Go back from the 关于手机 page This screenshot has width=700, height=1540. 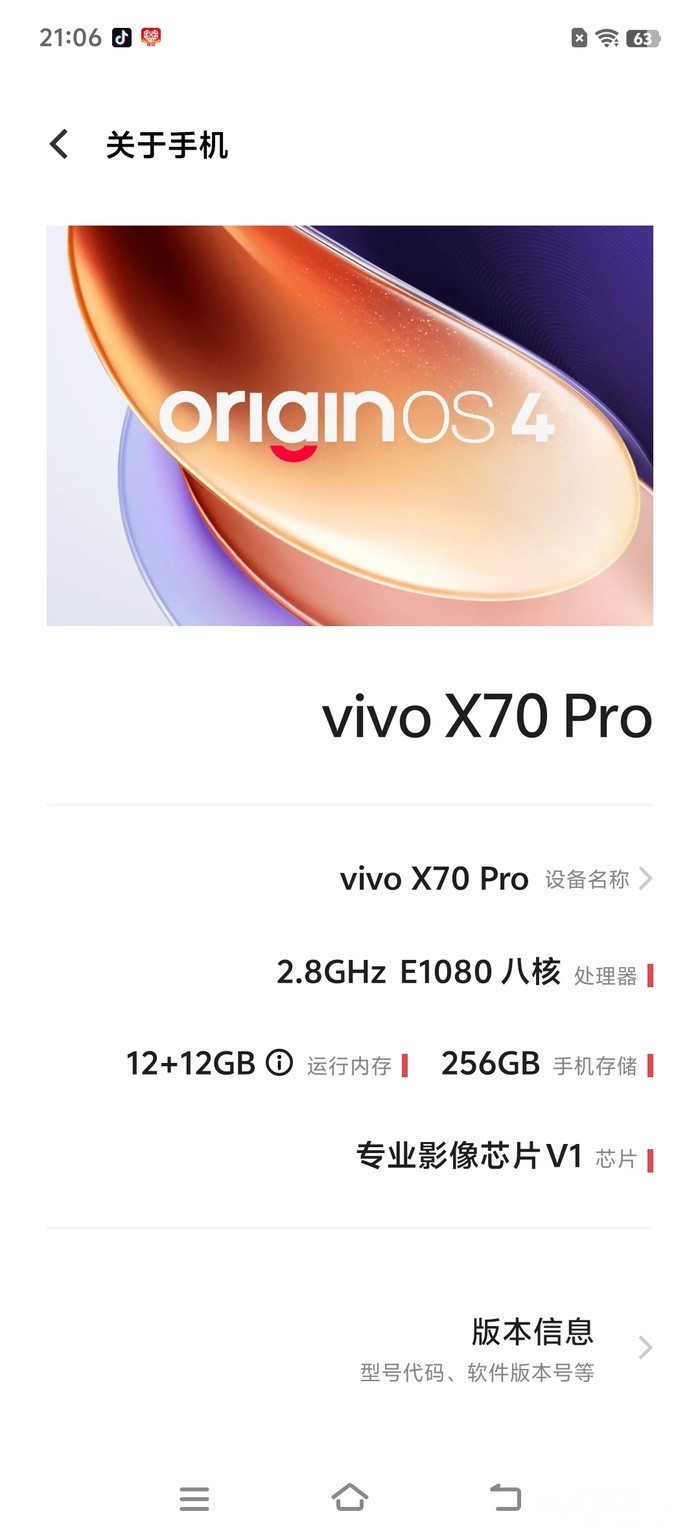click(59, 145)
